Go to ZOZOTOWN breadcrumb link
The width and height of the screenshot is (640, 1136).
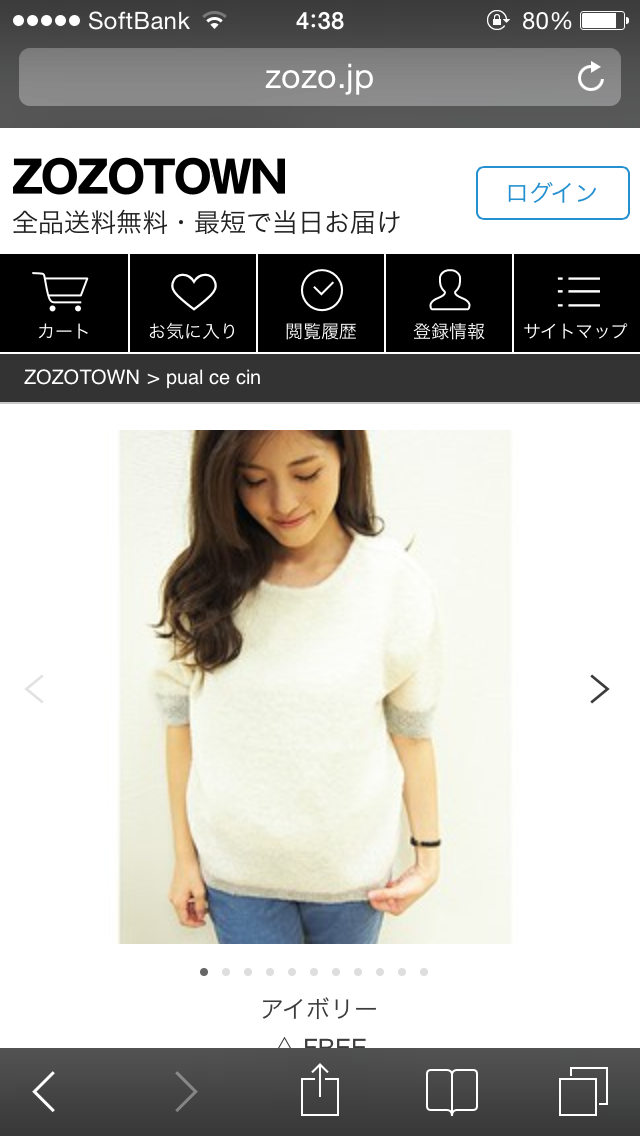click(x=81, y=378)
